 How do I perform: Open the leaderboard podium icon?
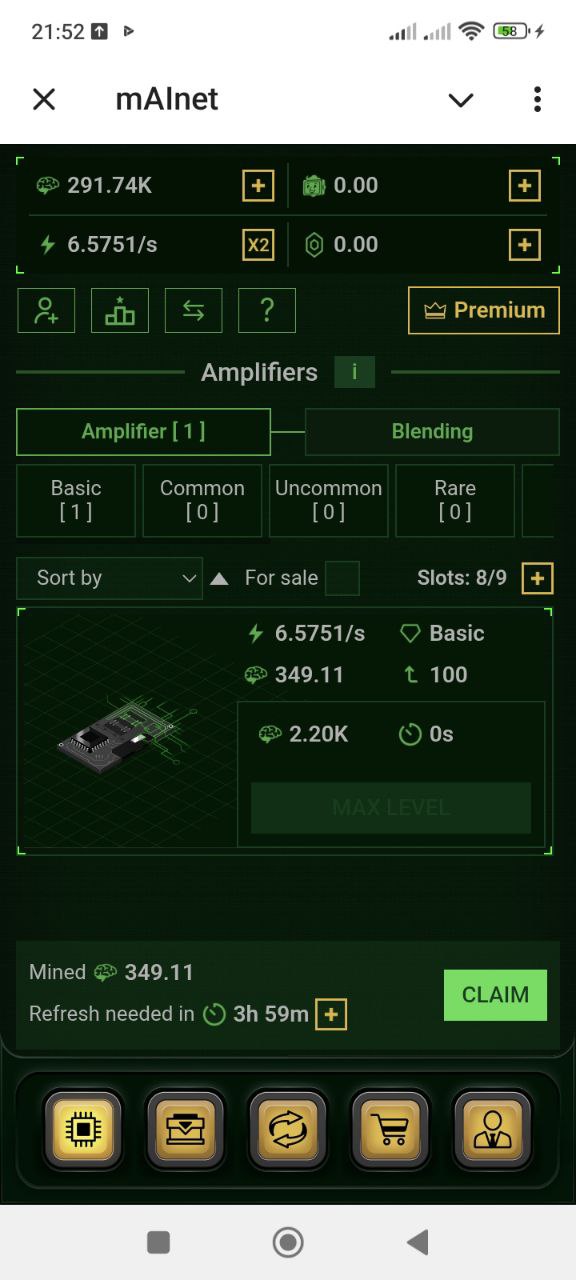pyautogui.click(x=120, y=310)
